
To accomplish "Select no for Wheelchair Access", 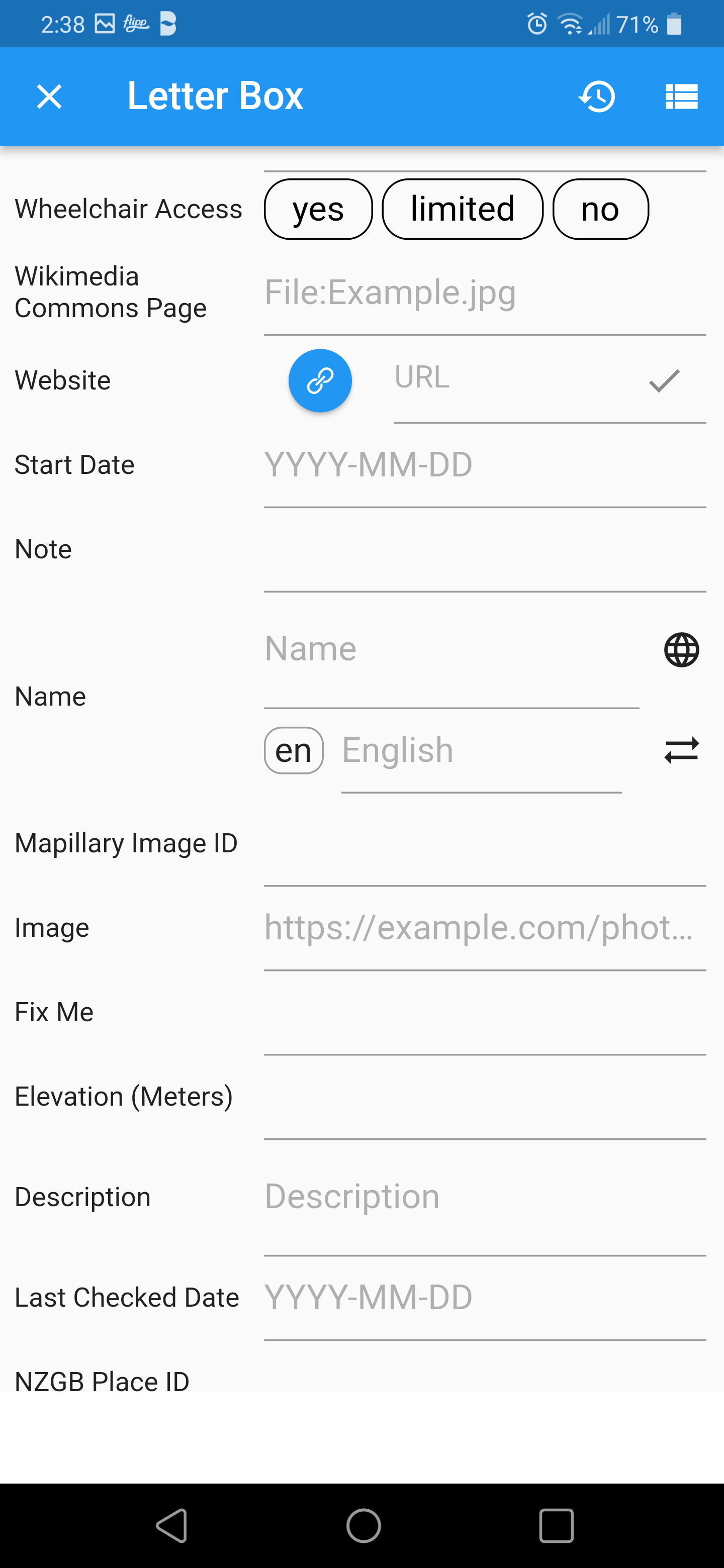I will pos(600,209).
